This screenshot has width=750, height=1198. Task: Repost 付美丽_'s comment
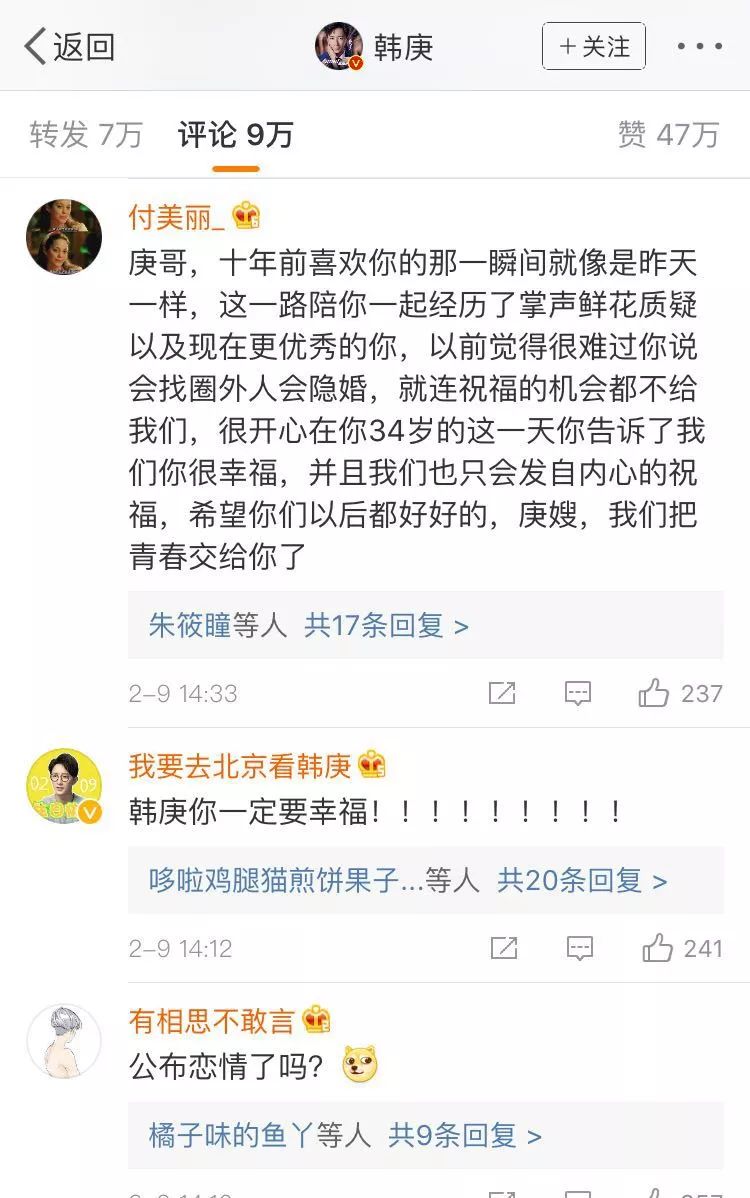[502, 693]
